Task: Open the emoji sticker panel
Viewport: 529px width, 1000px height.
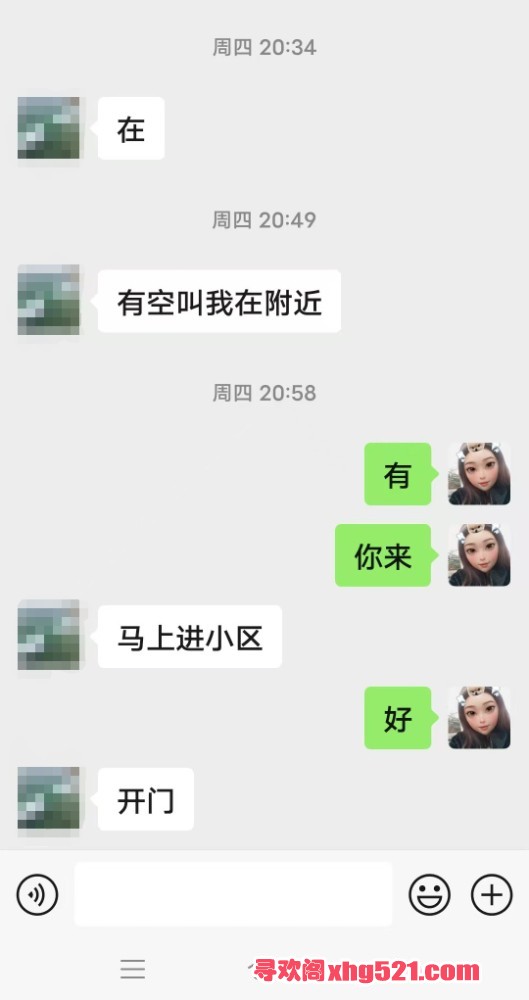Action: (x=429, y=894)
